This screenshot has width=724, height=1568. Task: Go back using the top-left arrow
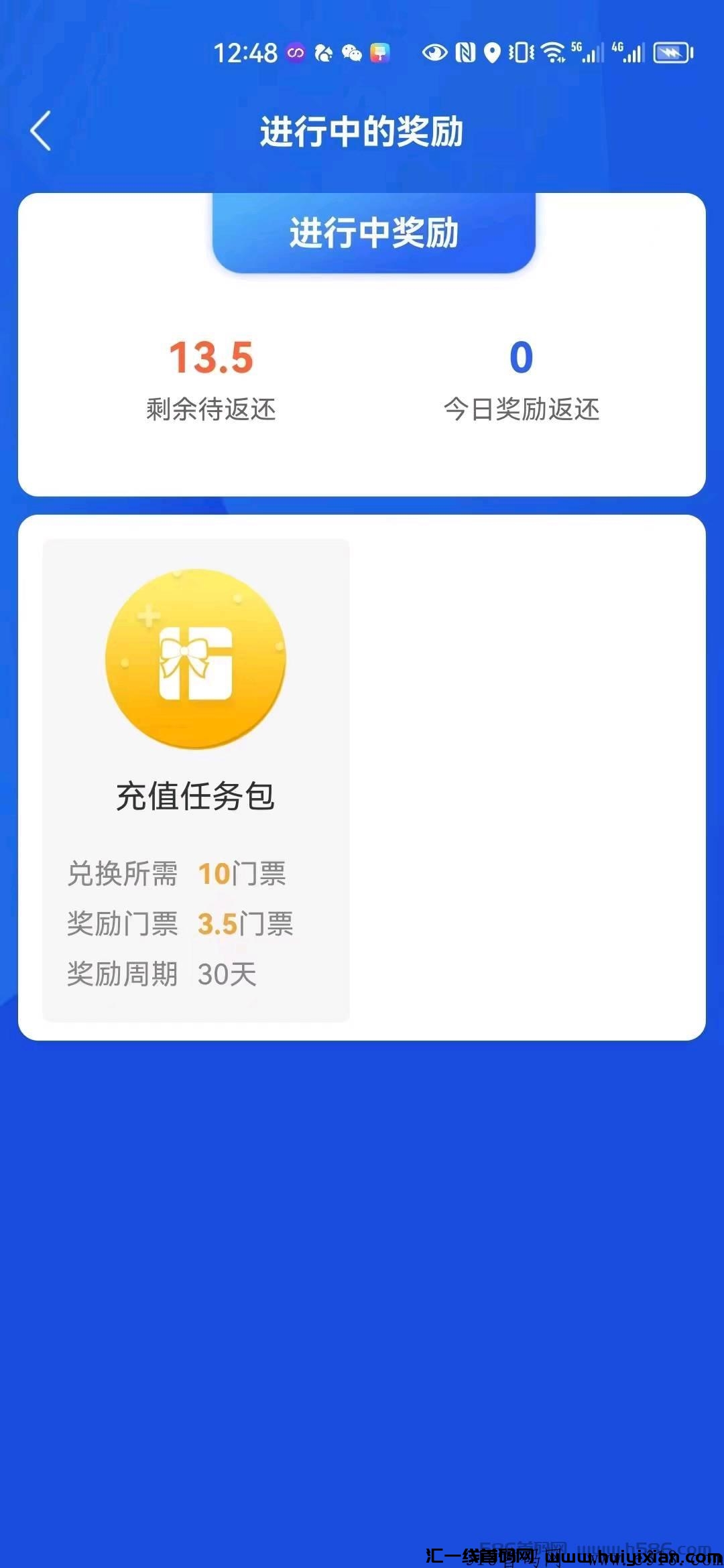tap(41, 131)
